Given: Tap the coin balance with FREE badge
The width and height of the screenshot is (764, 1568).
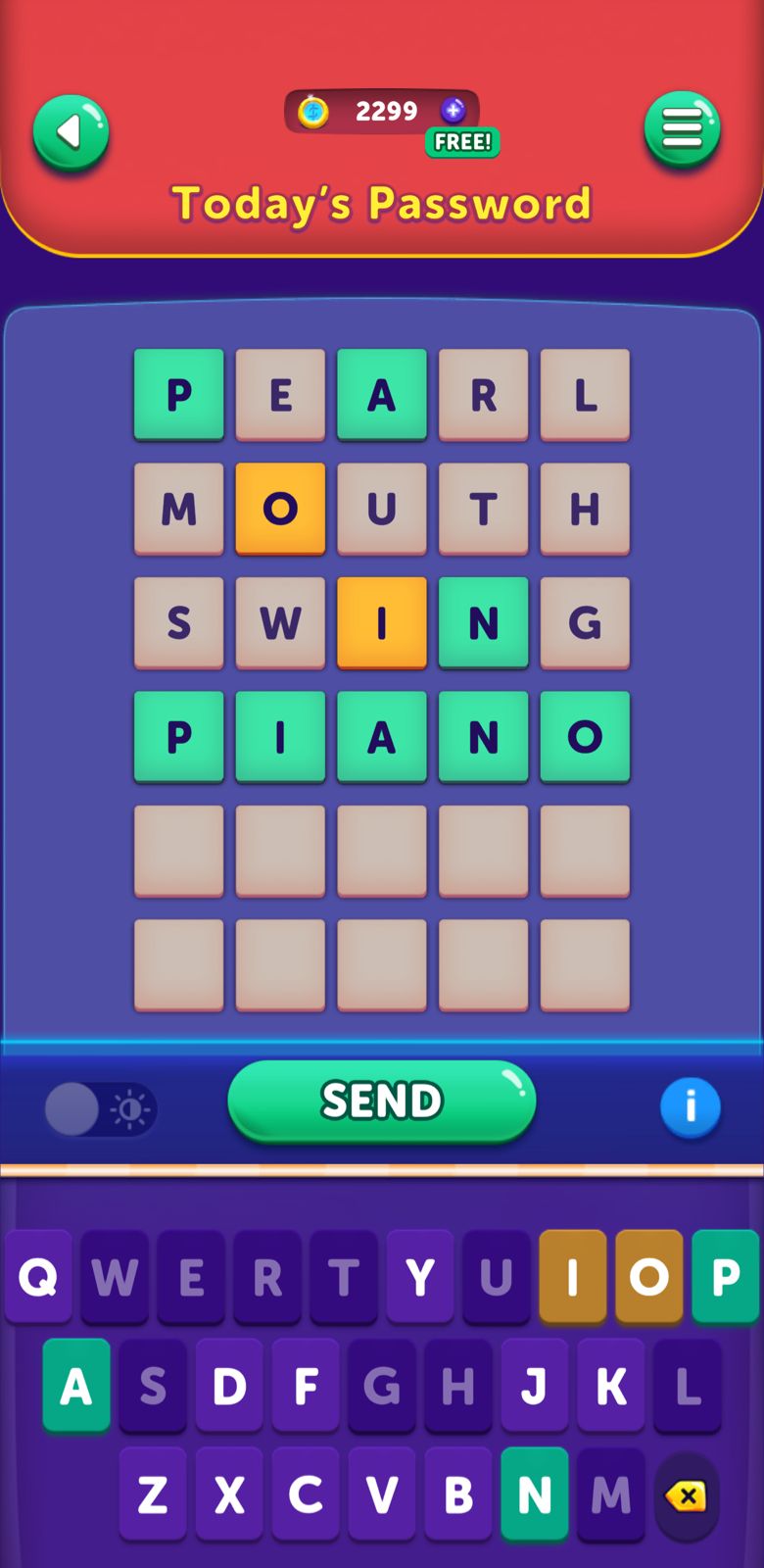Looking at the screenshot, I should 384,113.
